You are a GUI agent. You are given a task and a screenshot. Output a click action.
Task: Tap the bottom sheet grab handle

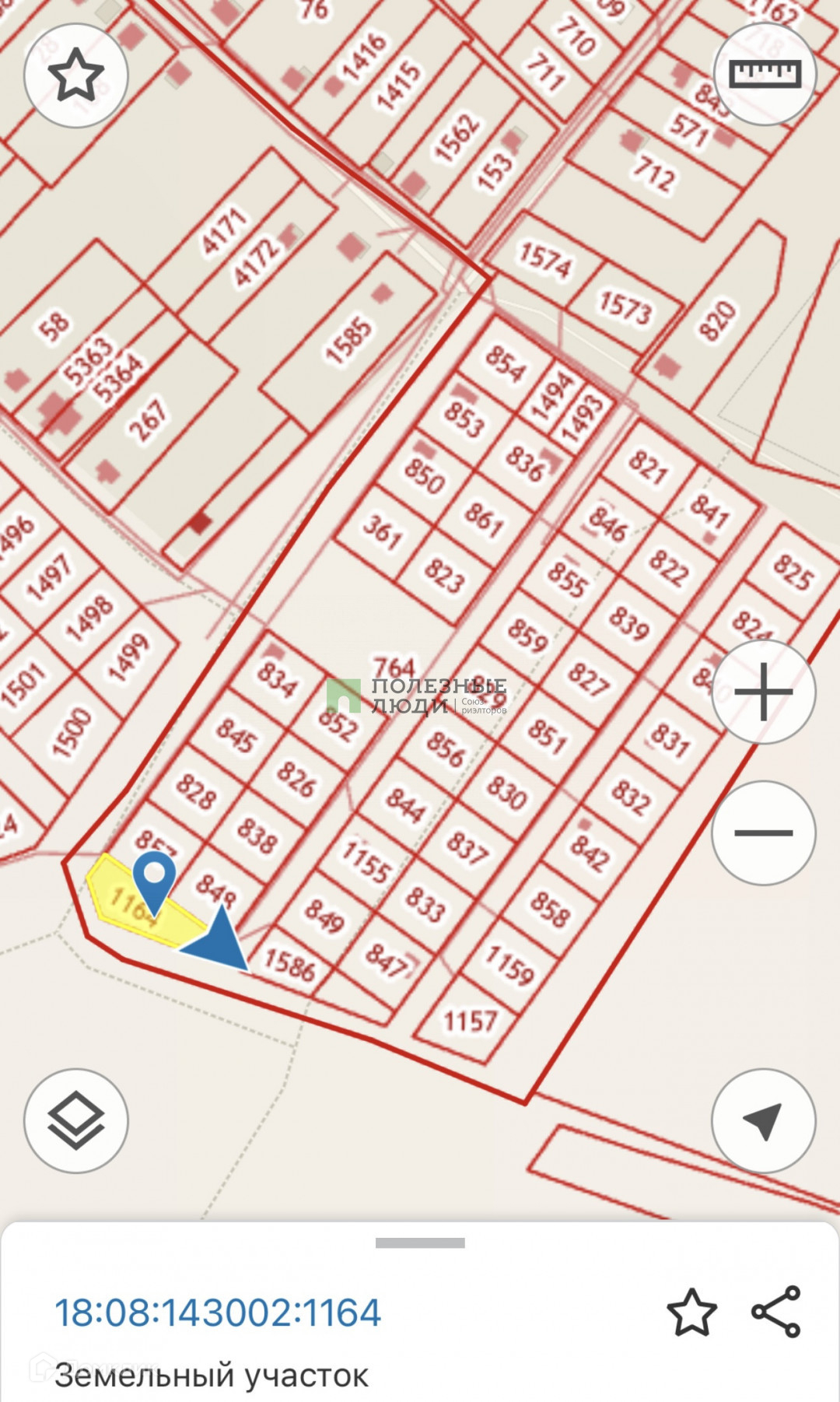click(420, 1243)
